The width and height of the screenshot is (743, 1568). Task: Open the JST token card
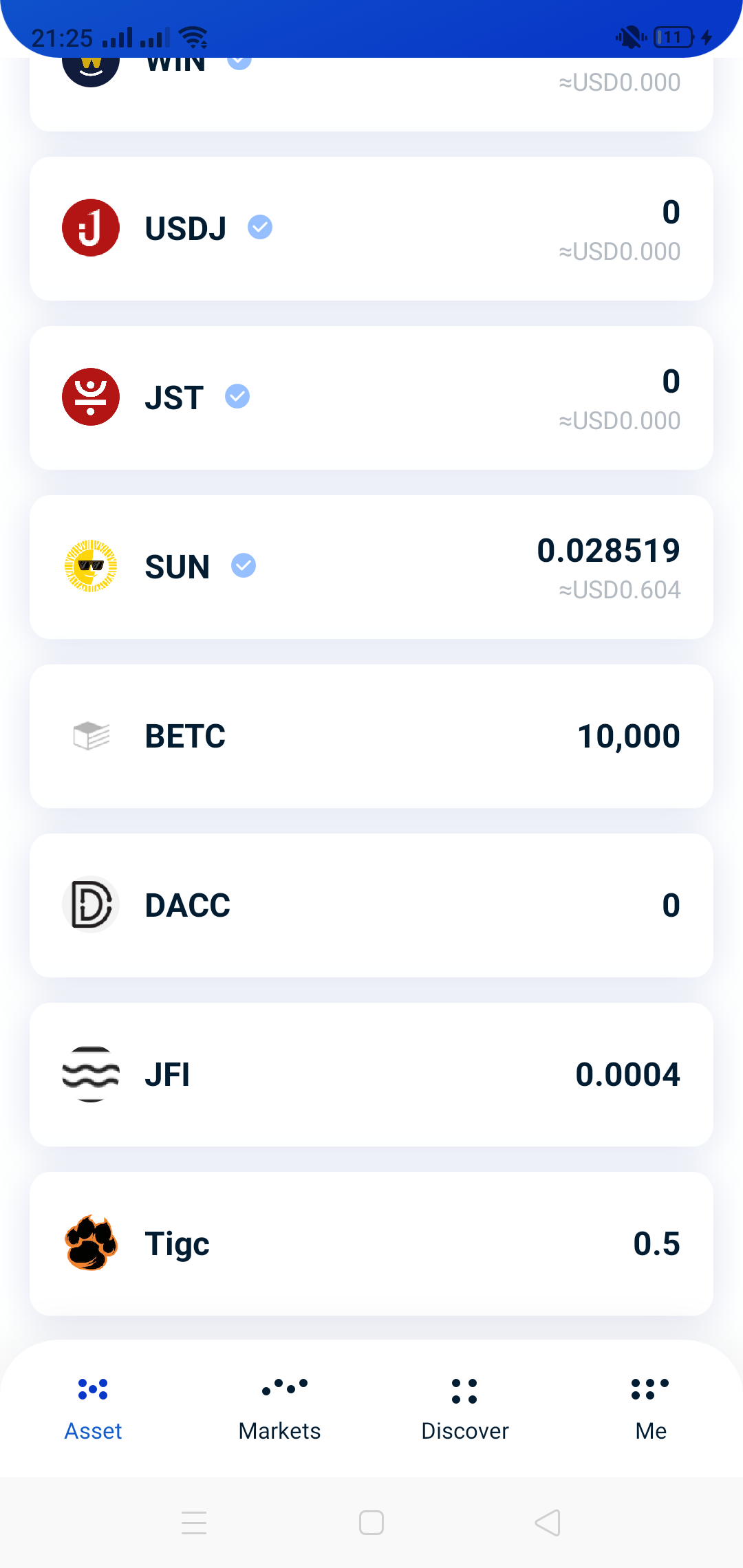click(x=371, y=398)
